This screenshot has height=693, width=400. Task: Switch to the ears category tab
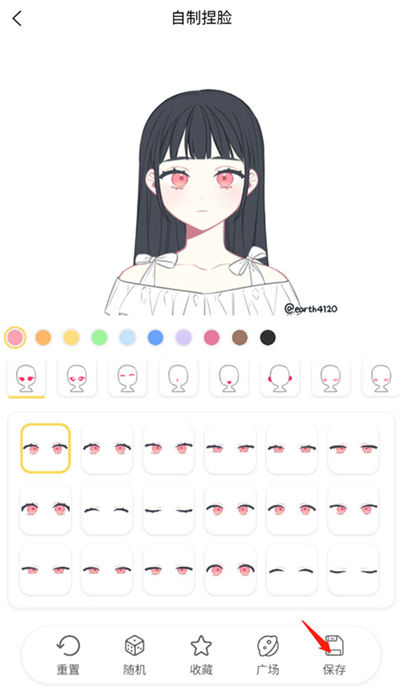click(x=280, y=377)
